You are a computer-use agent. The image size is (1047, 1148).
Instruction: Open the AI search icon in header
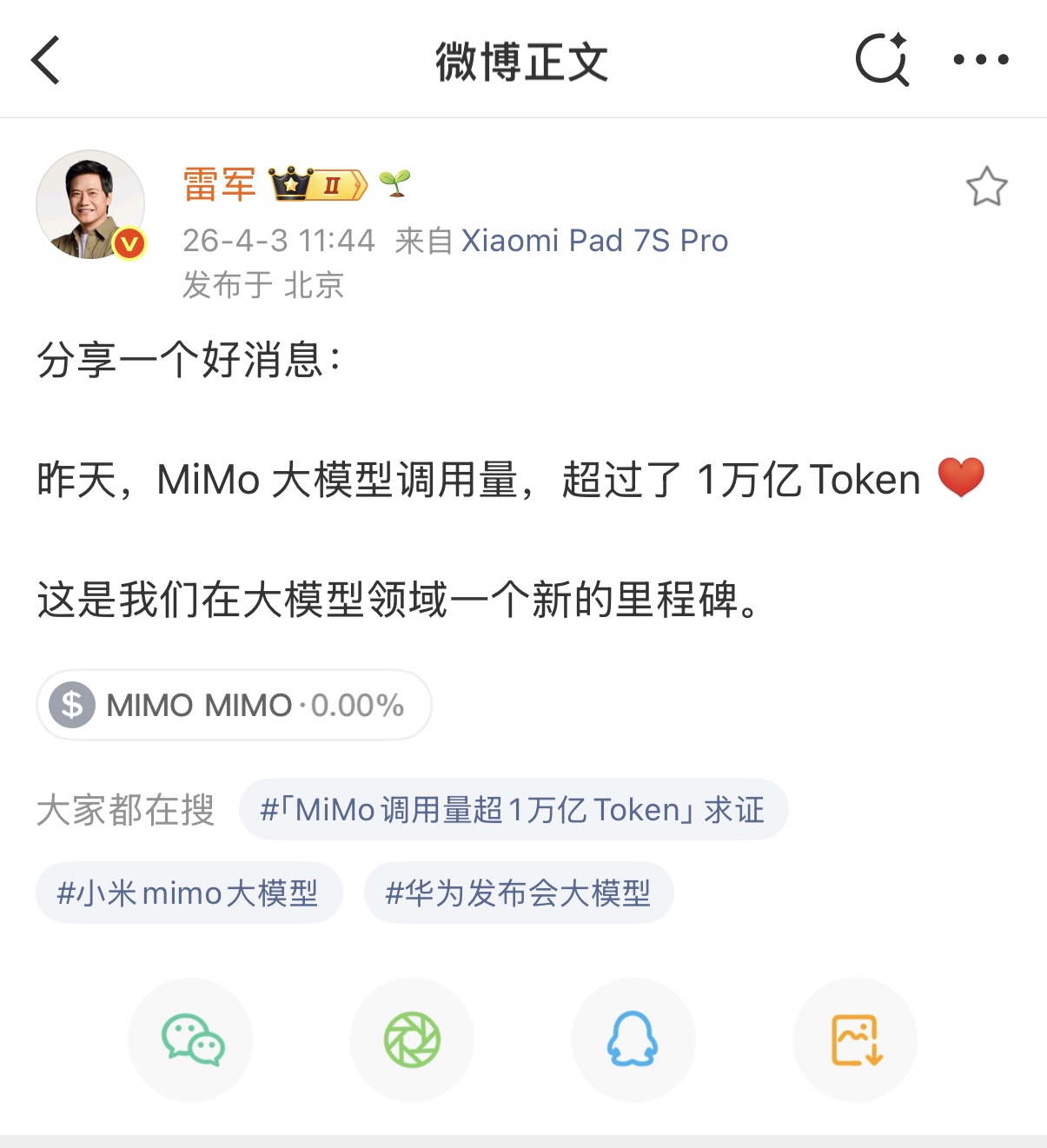tap(882, 60)
